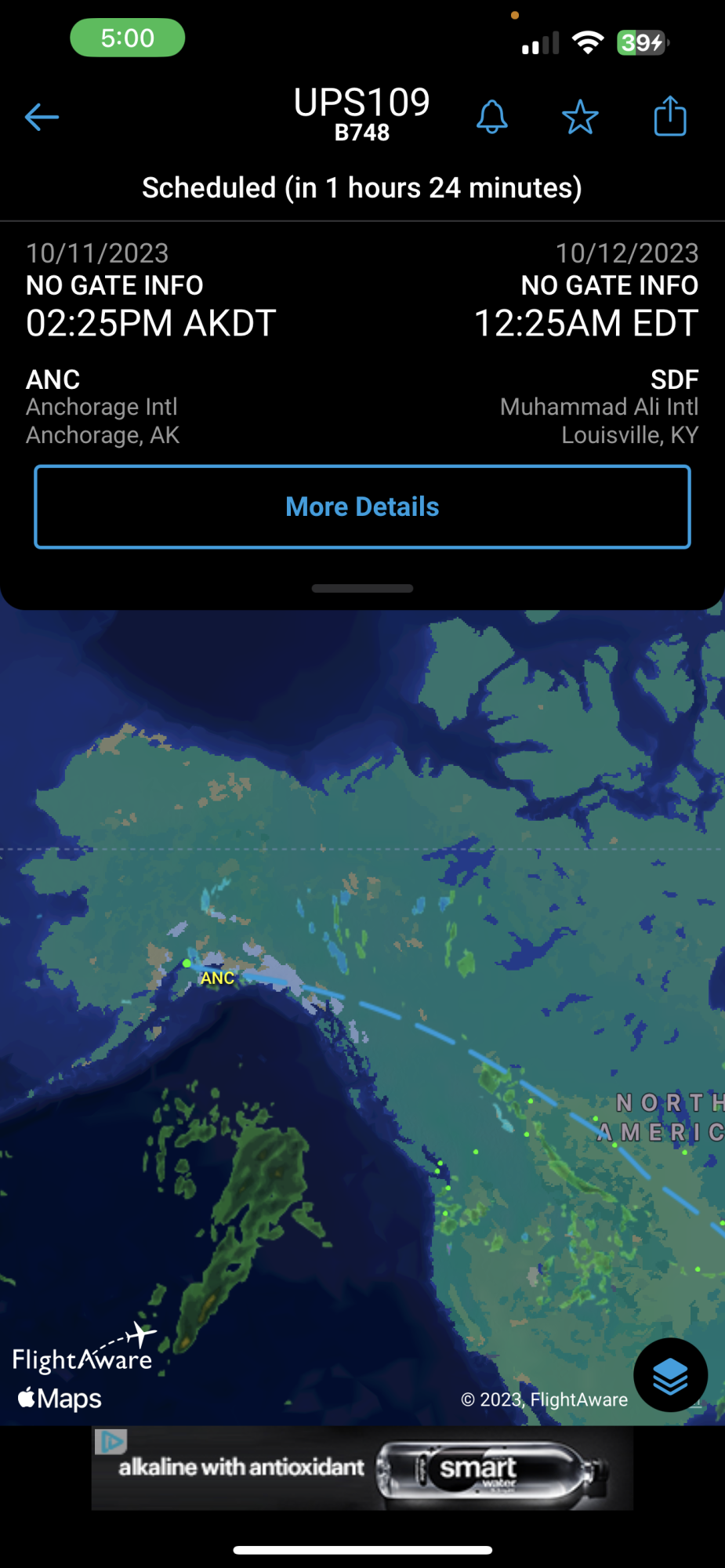Set a flight alert with the bell icon
Viewport: 725px width, 1568px height.
[492, 118]
